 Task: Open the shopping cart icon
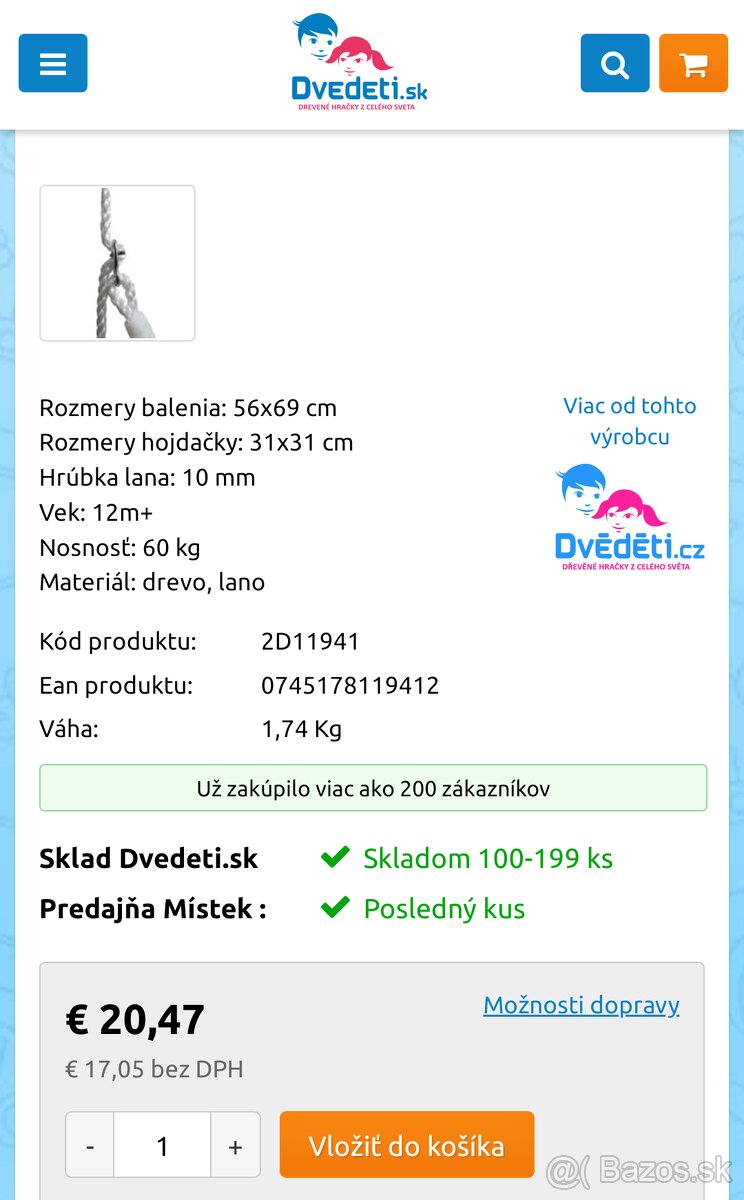[x=693, y=62]
